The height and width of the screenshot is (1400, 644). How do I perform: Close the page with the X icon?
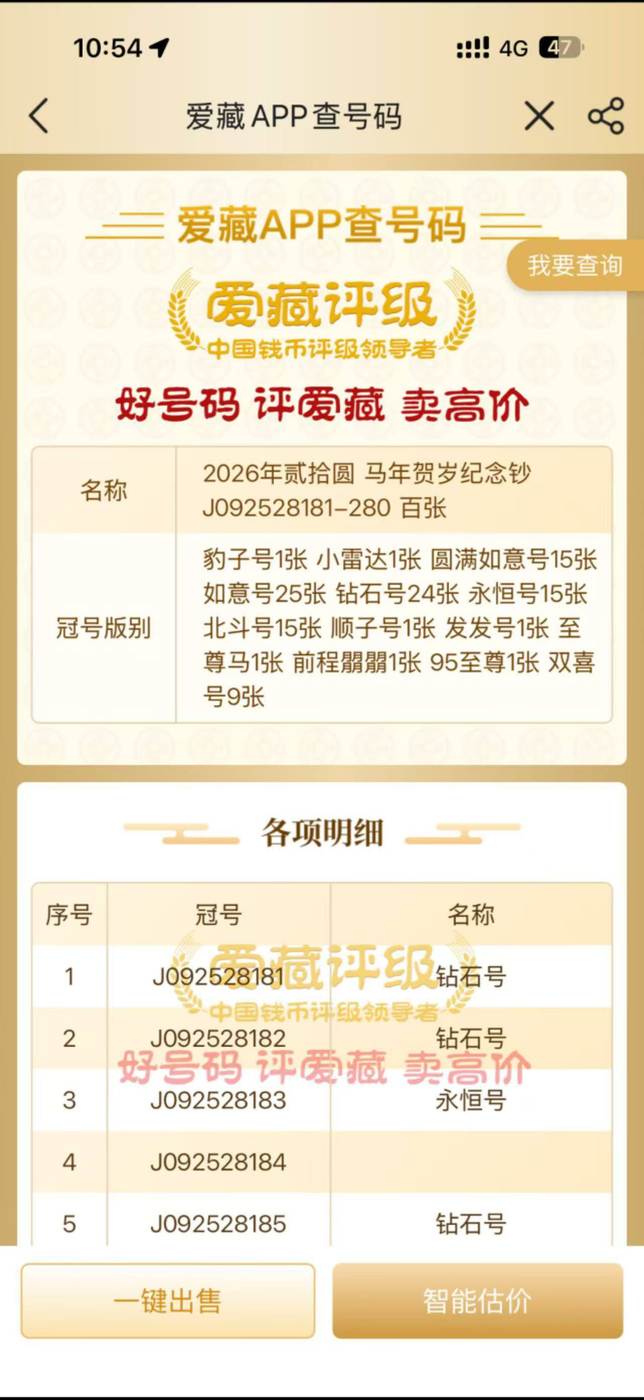click(539, 117)
